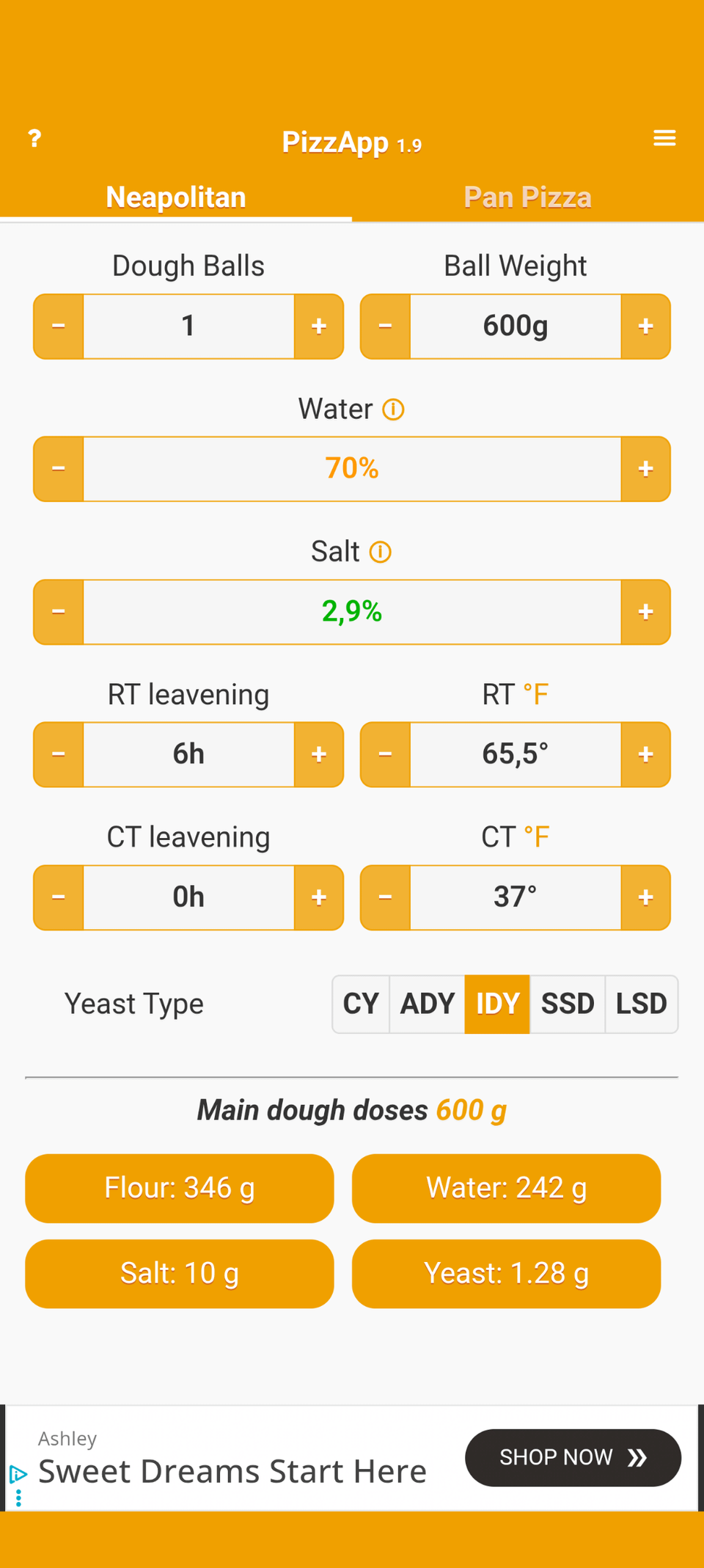Increase the ball weight

645,327
